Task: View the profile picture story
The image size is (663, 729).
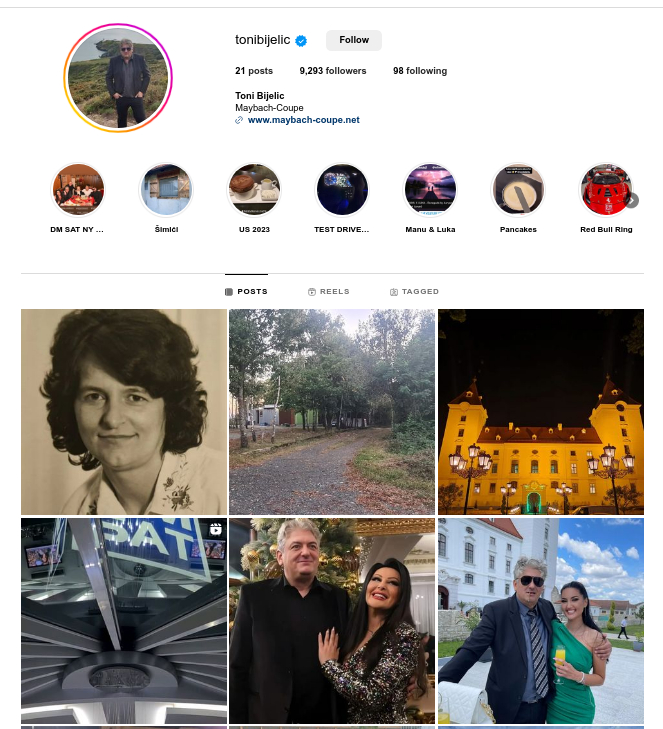Action: pos(118,78)
